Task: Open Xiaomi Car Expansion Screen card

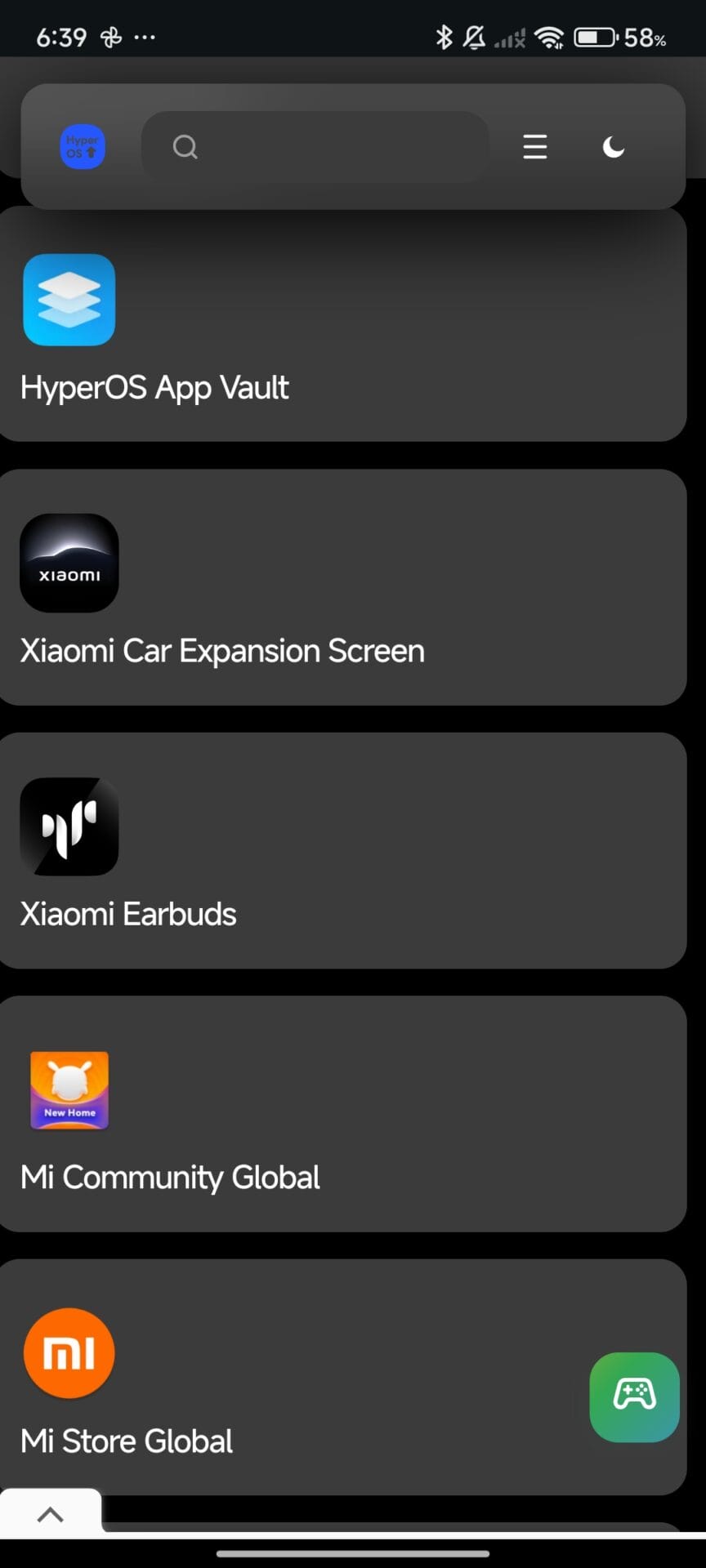Action: 343,588
